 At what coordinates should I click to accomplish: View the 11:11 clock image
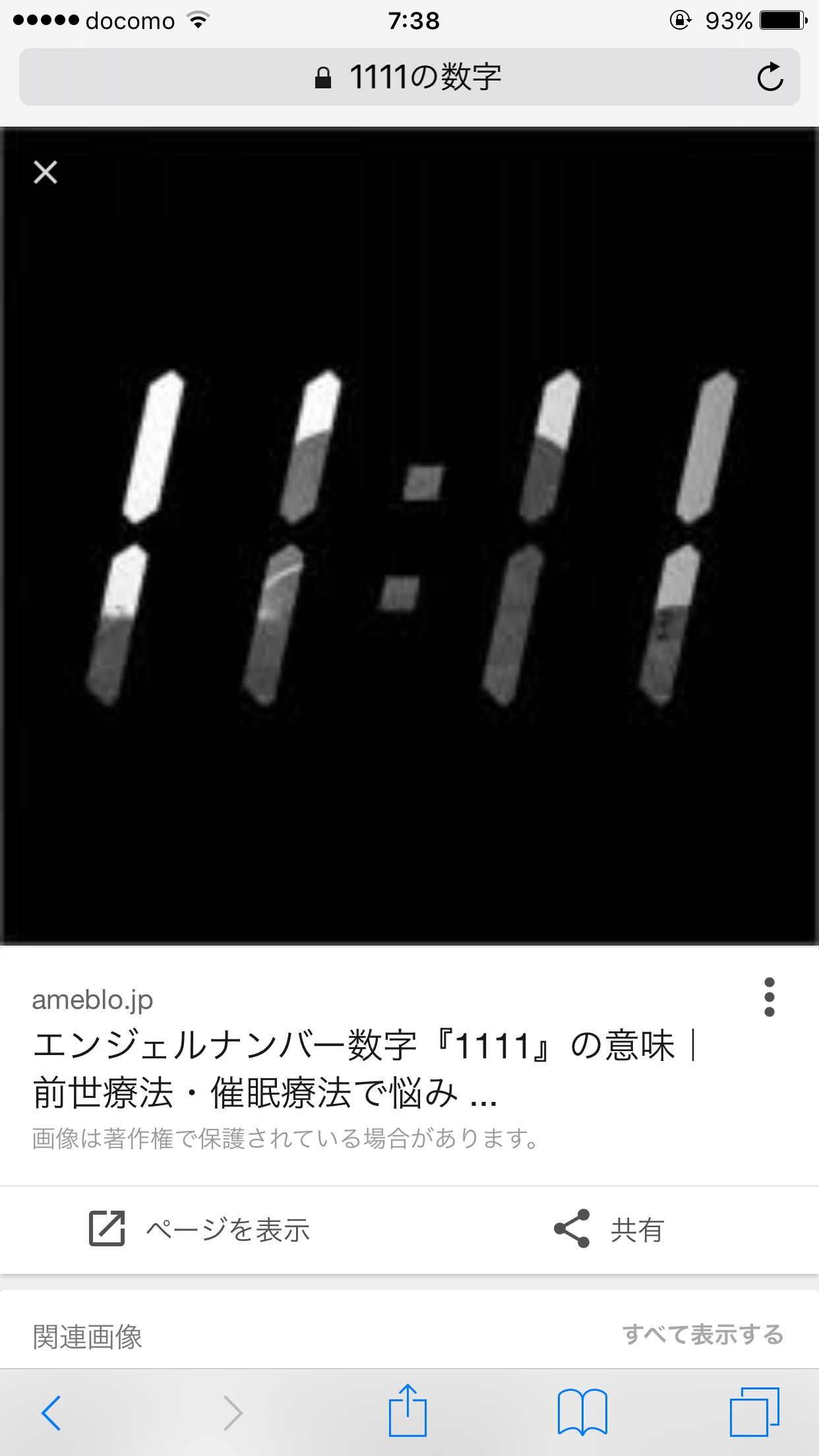(409, 535)
